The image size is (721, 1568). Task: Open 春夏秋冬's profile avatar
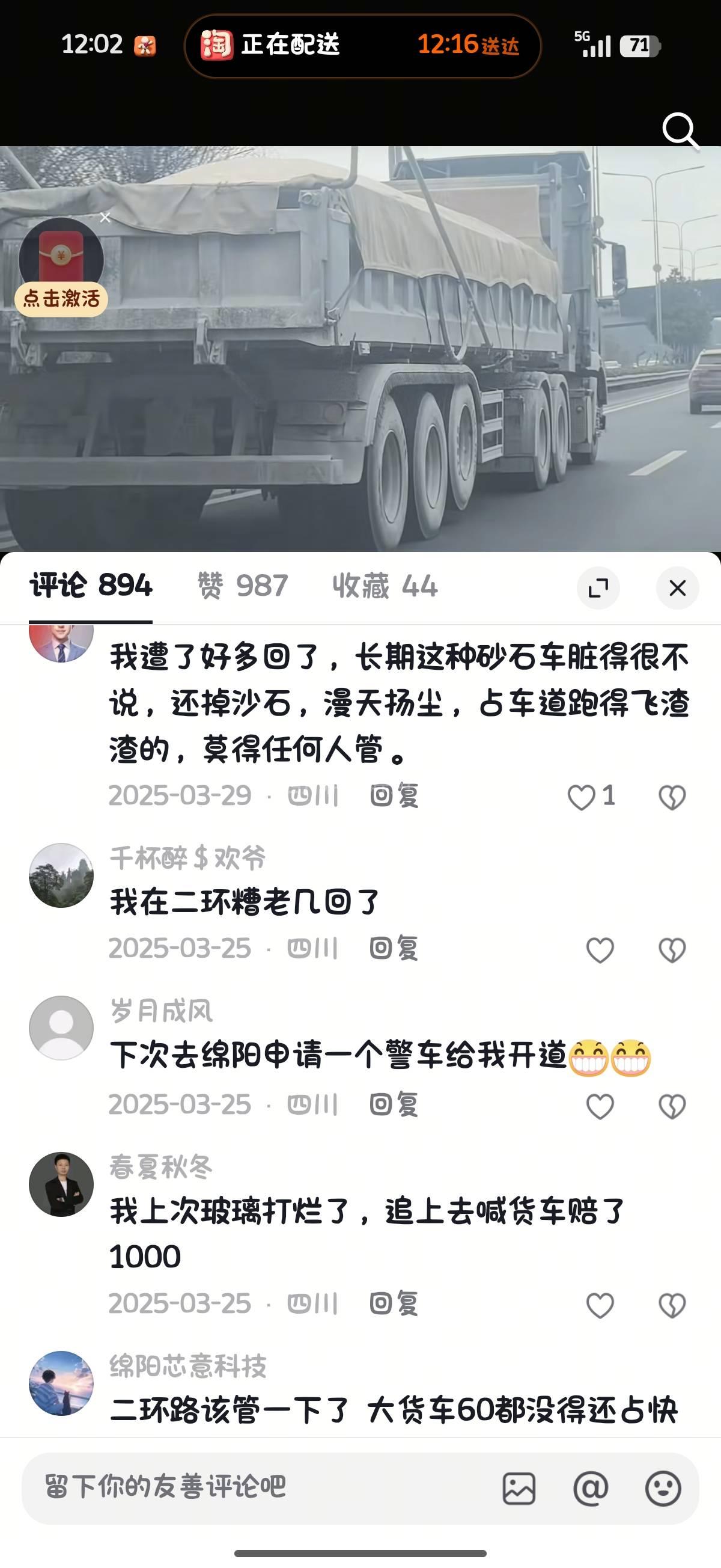(x=61, y=1184)
